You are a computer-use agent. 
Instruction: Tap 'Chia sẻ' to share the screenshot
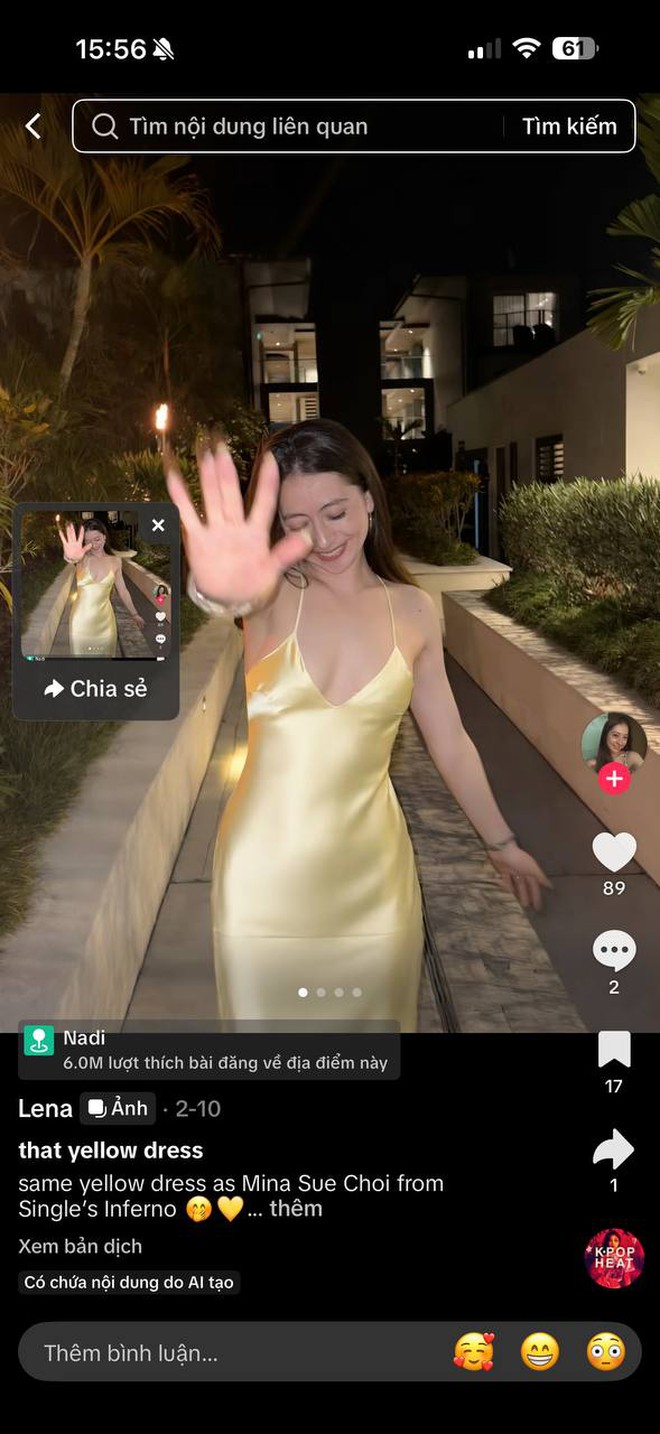point(95,689)
